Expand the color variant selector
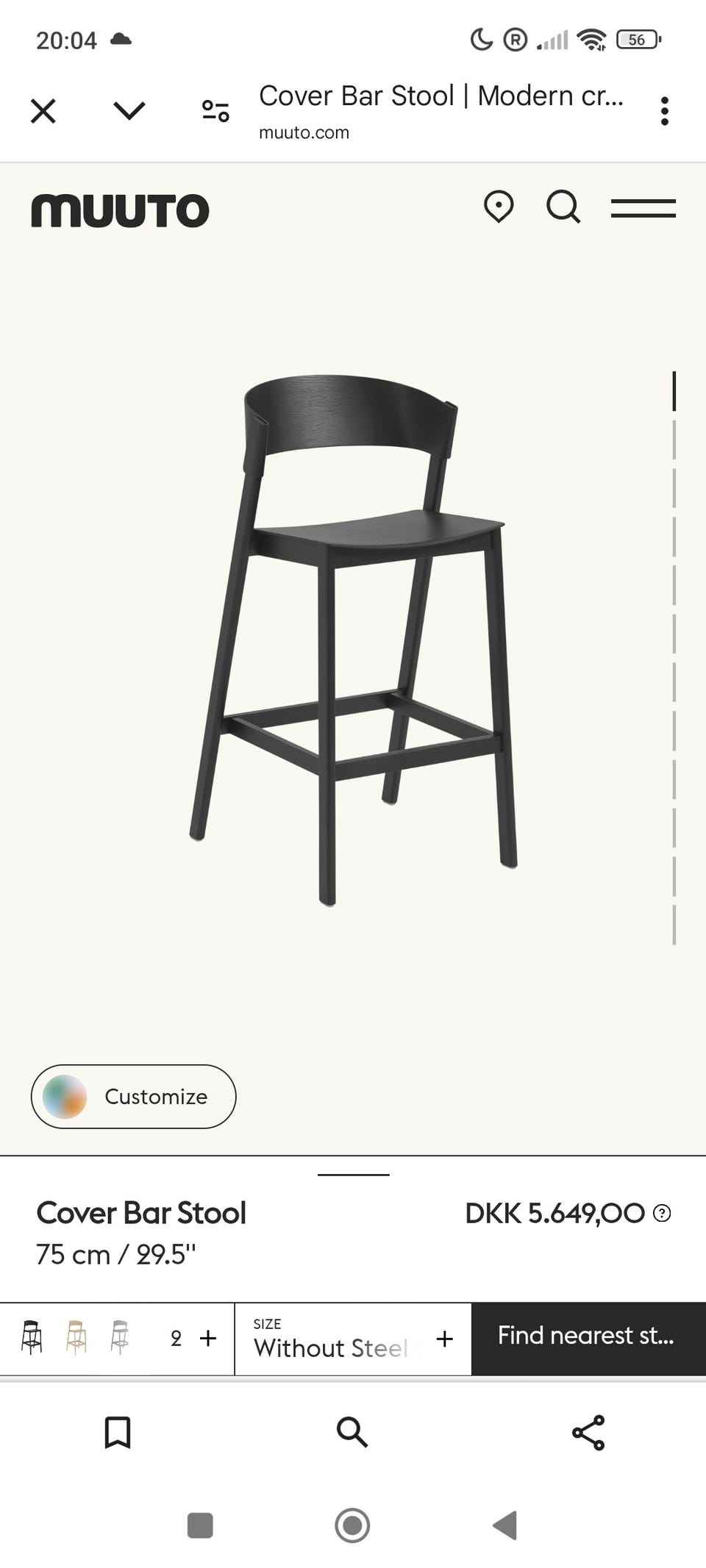Viewport: 706px width, 1568px height. 208,1339
